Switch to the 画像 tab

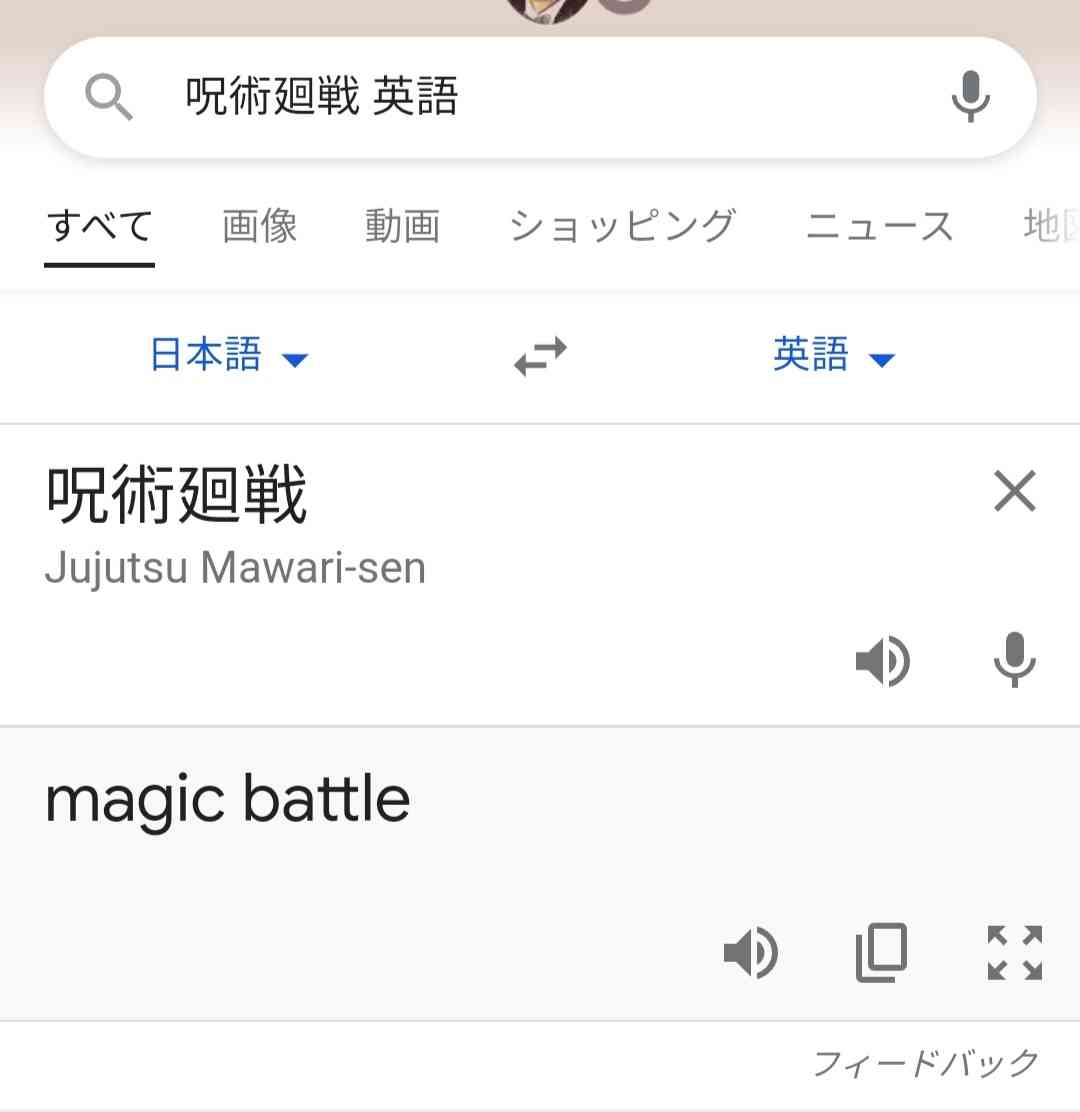(x=259, y=227)
